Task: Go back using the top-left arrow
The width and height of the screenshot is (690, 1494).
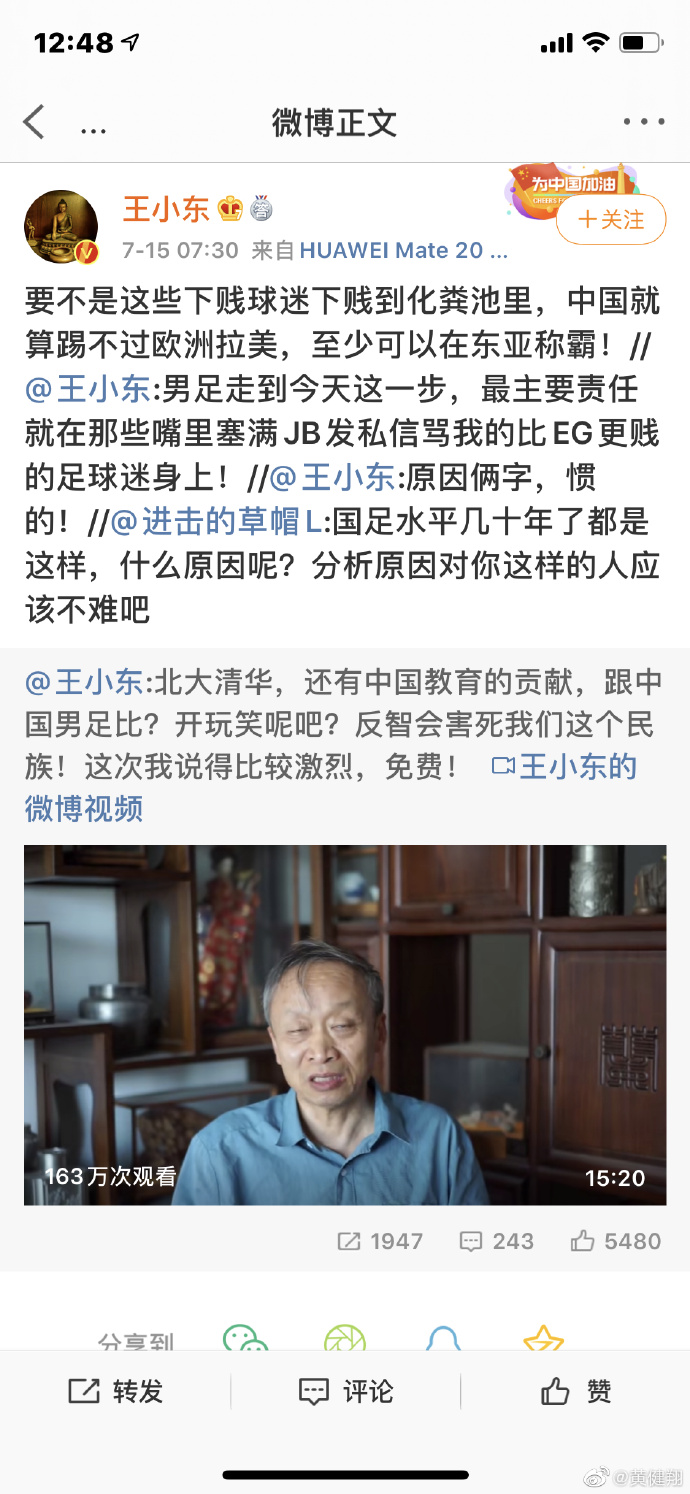Action: (34, 122)
